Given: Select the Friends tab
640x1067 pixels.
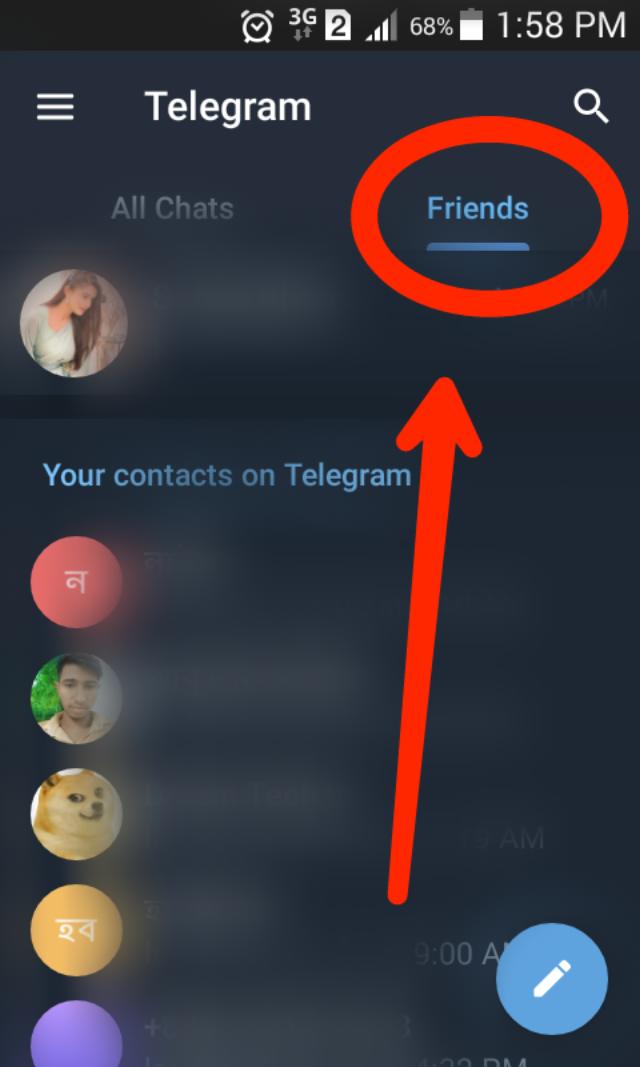Looking at the screenshot, I should coord(478,208).
